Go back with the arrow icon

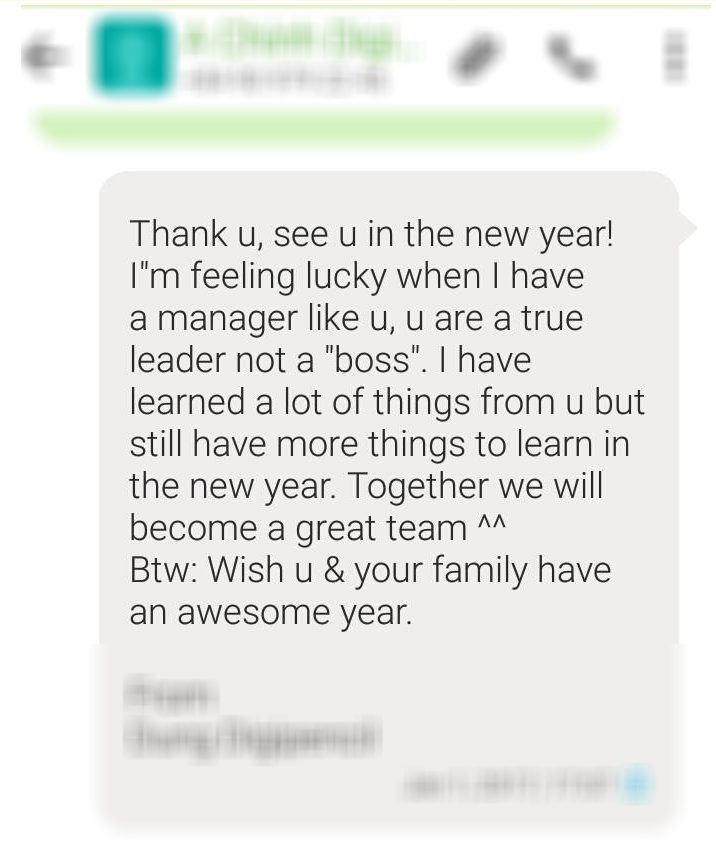pyautogui.click(x=42, y=58)
